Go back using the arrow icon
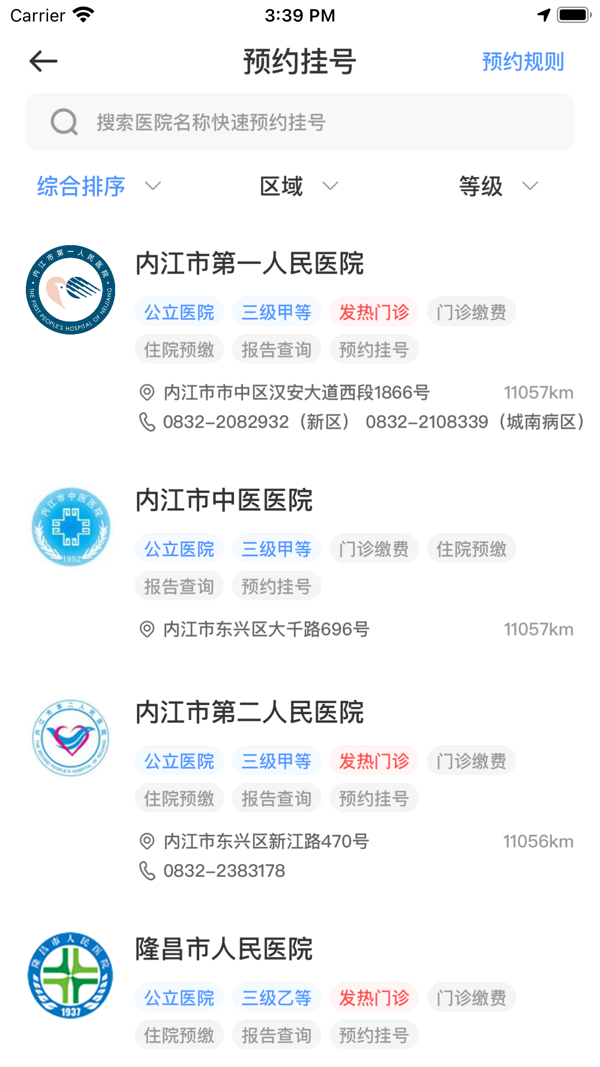 pyautogui.click(x=43, y=61)
